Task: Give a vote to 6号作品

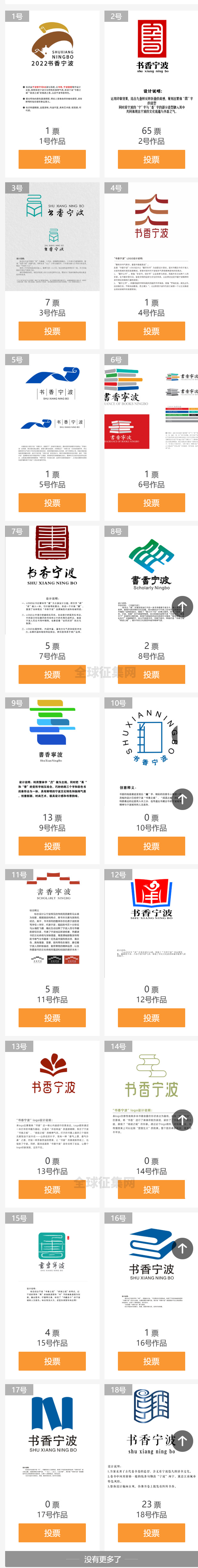Action: click(x=151, y=503)
